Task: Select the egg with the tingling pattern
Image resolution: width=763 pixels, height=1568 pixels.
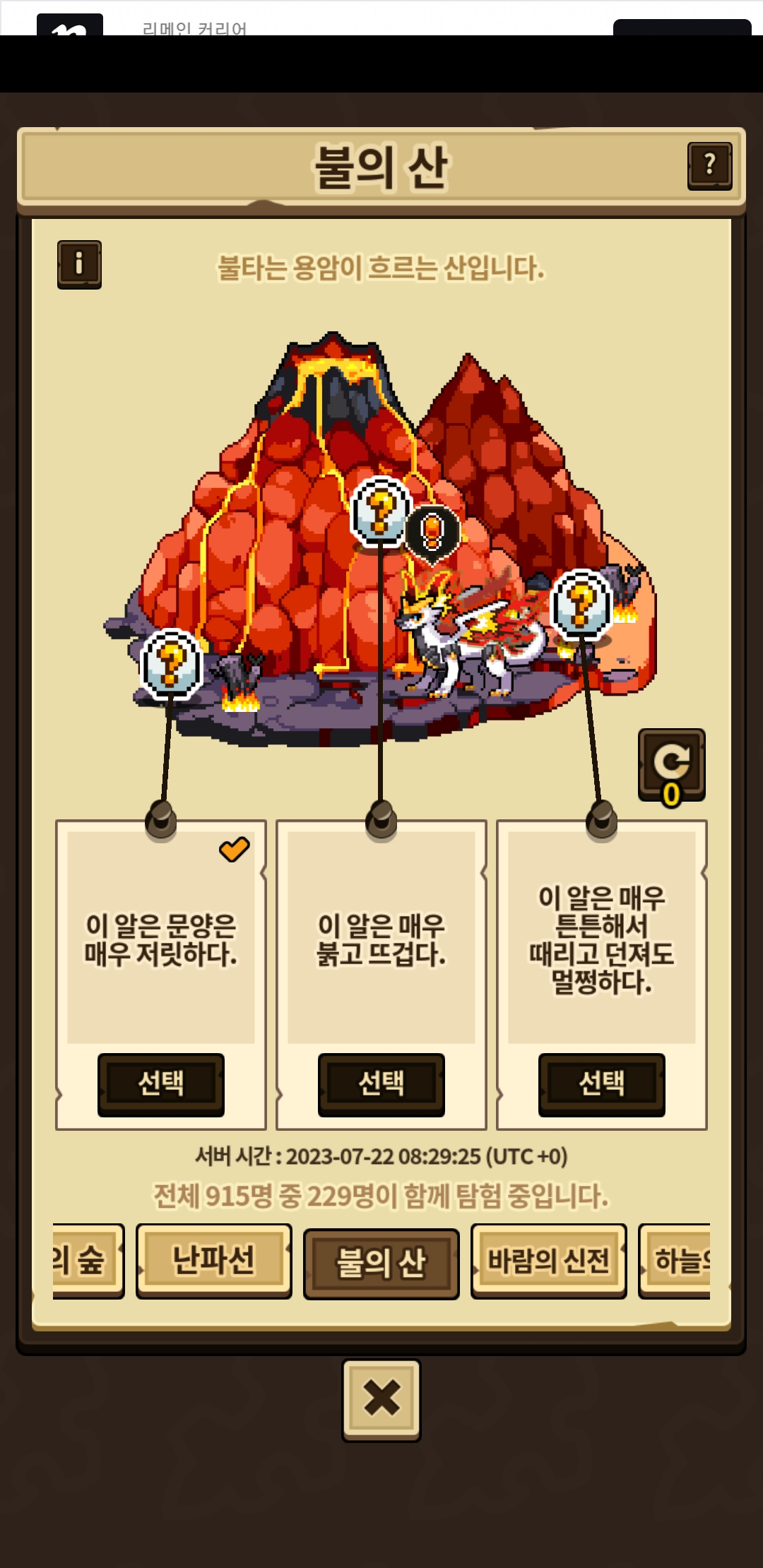Action: point(161,1084)
